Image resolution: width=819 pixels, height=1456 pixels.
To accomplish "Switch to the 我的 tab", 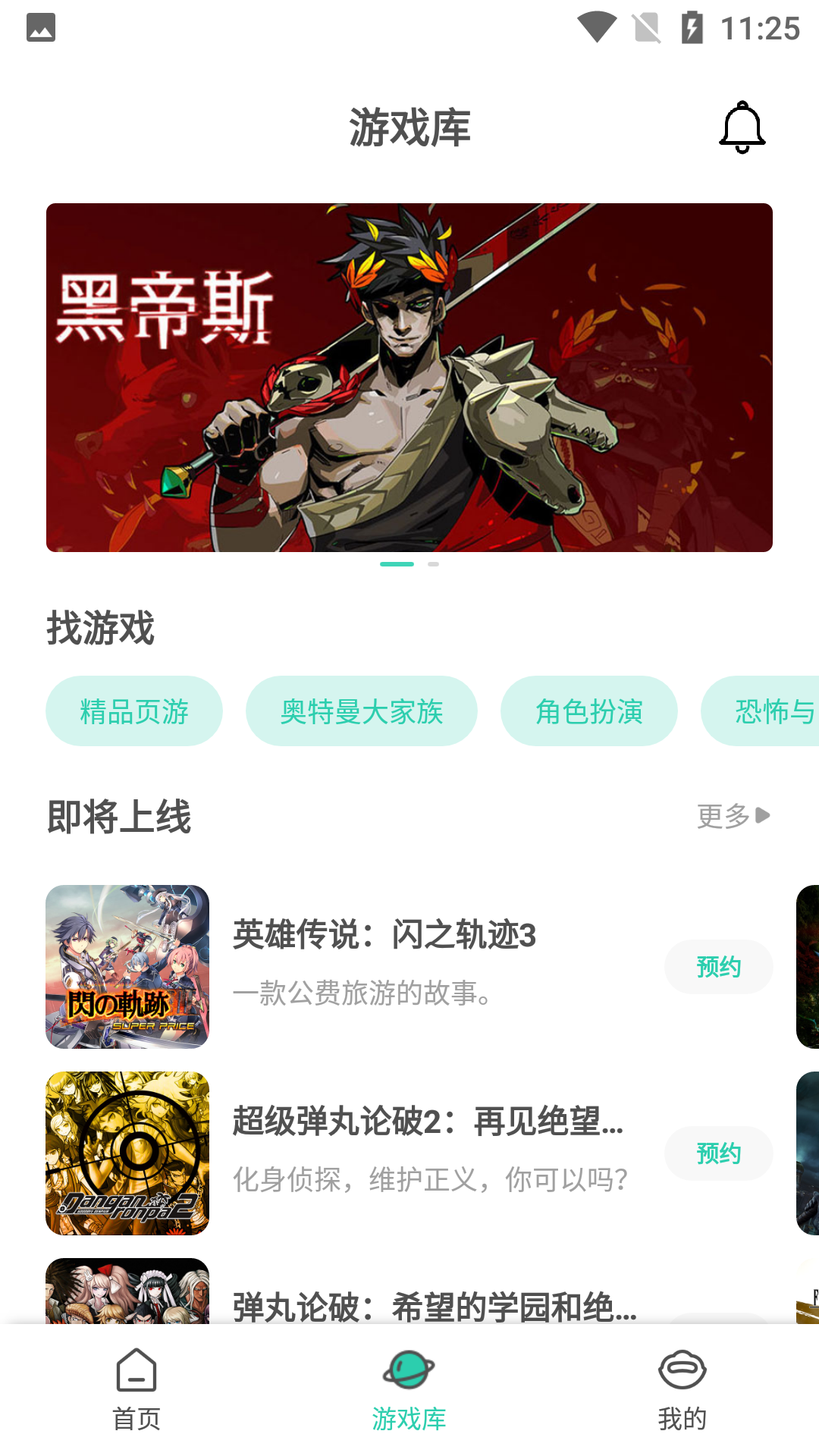I will 682,1389.
